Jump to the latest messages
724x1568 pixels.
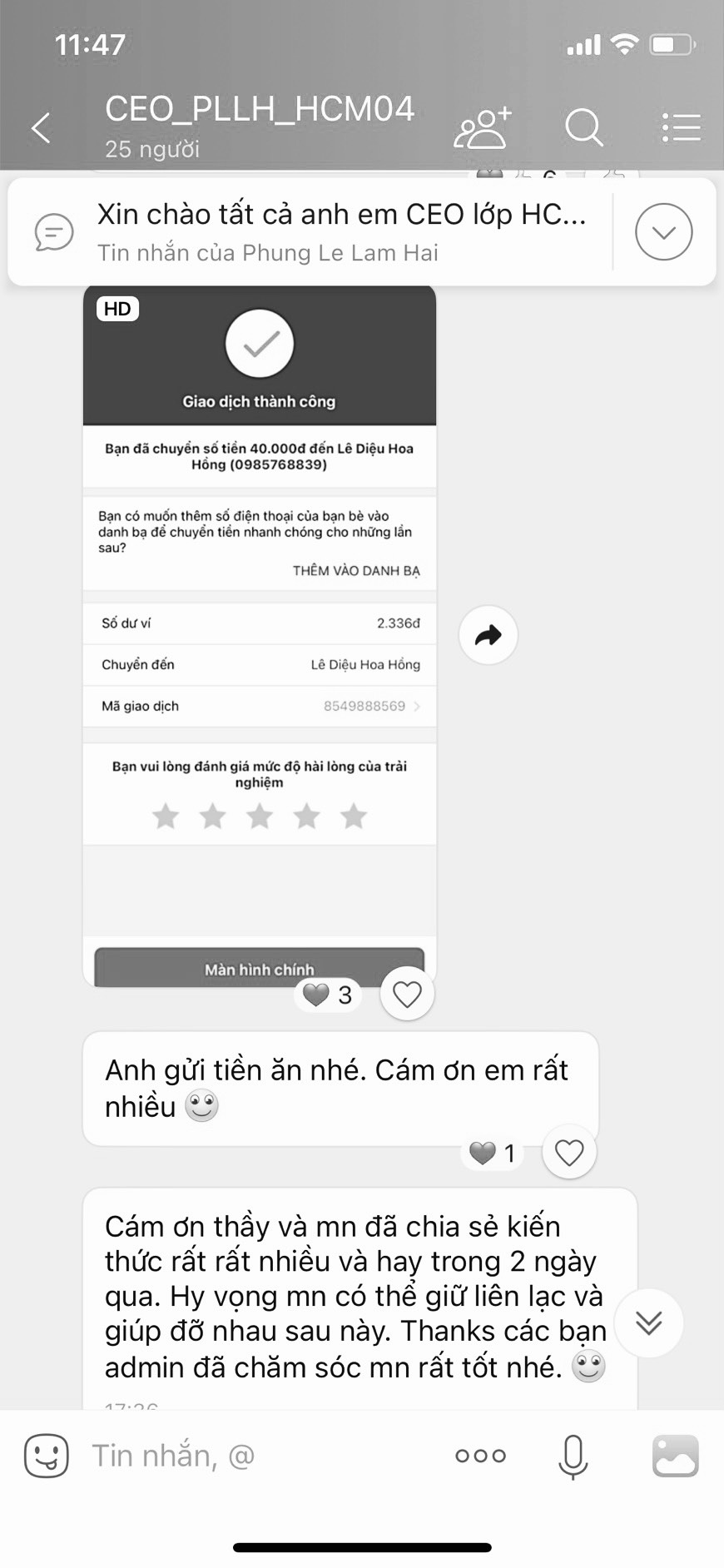point(648,1322)
